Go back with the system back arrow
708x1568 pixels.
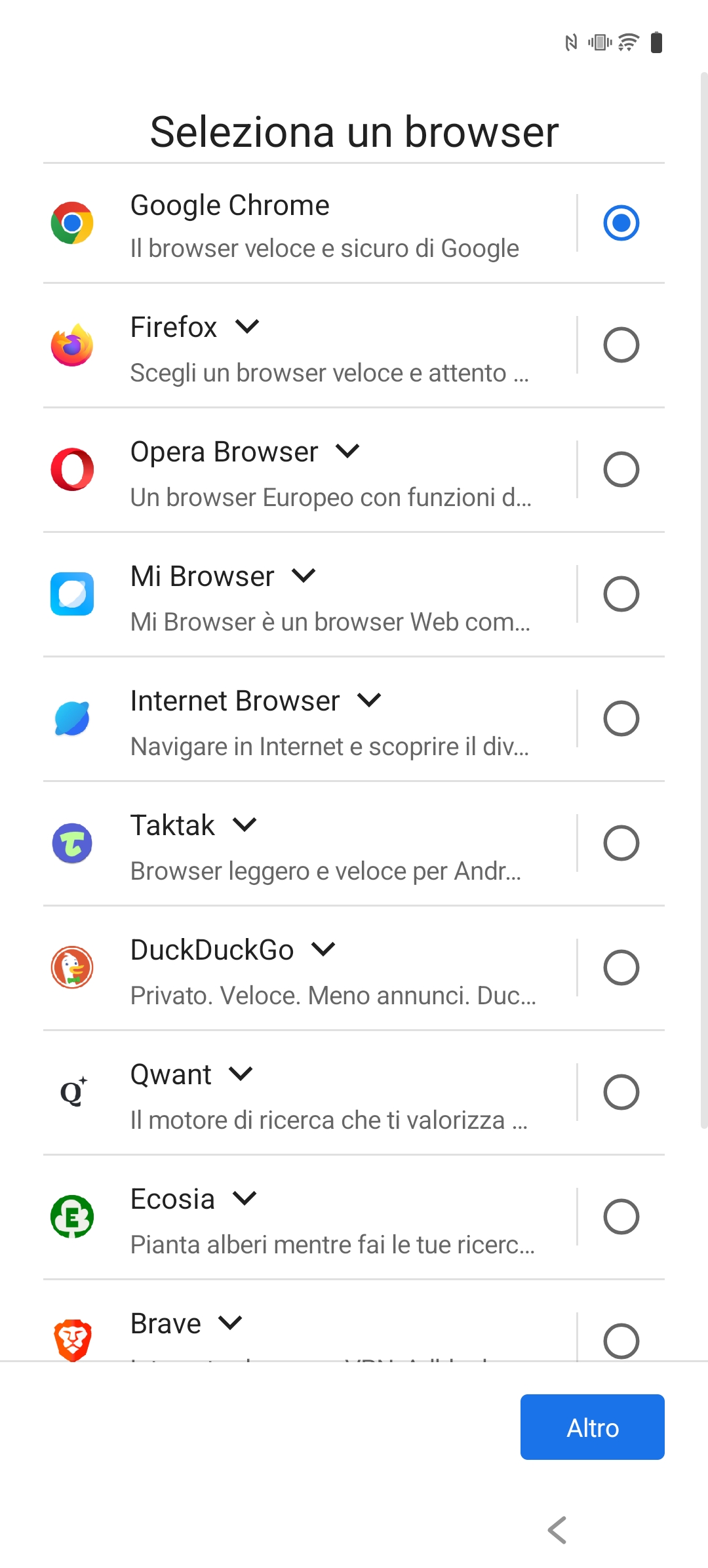(x=557, y=1530)
